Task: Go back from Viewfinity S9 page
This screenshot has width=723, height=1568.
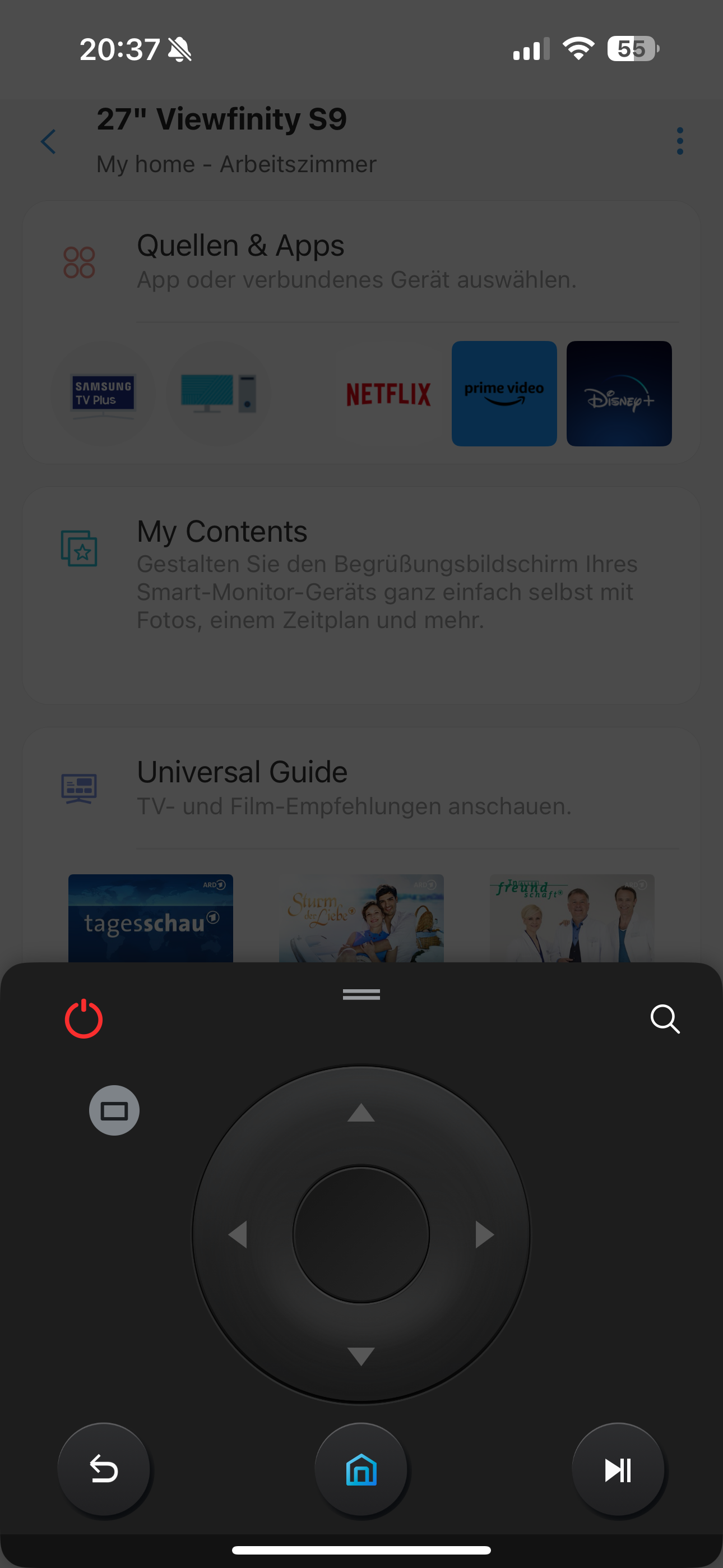Action: pyautogui.click(x=49, y=141)
